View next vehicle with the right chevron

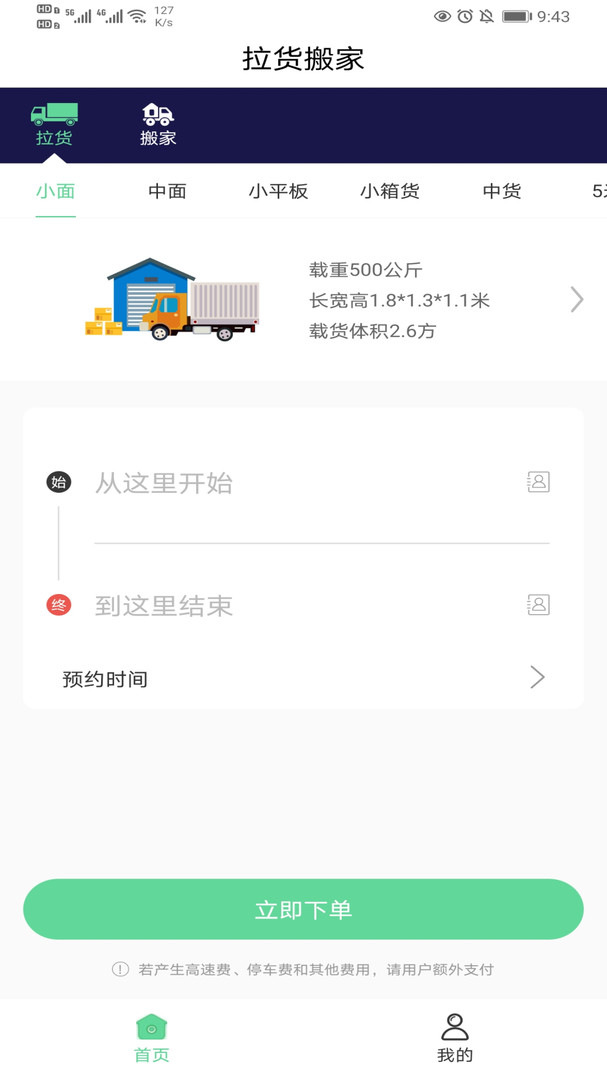(x=577, y=299)
